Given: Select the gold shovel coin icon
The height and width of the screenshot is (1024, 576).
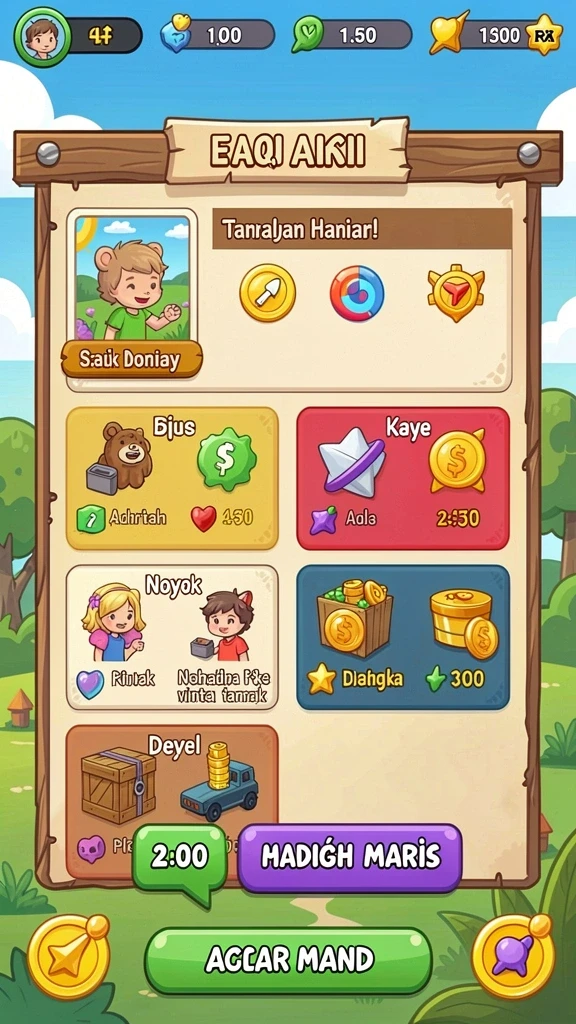Looking at the screenshot, I should [x=267, y=293].
